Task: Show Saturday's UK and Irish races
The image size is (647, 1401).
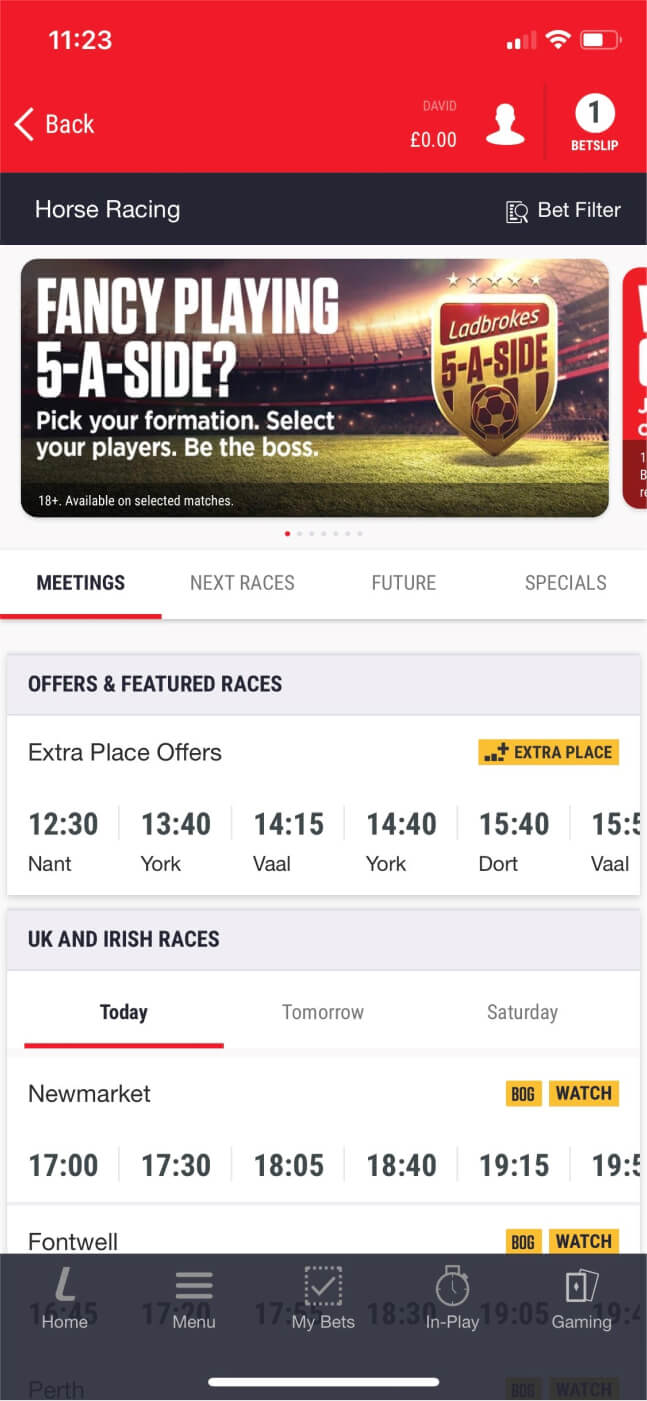Action: tap(522, 1012)
